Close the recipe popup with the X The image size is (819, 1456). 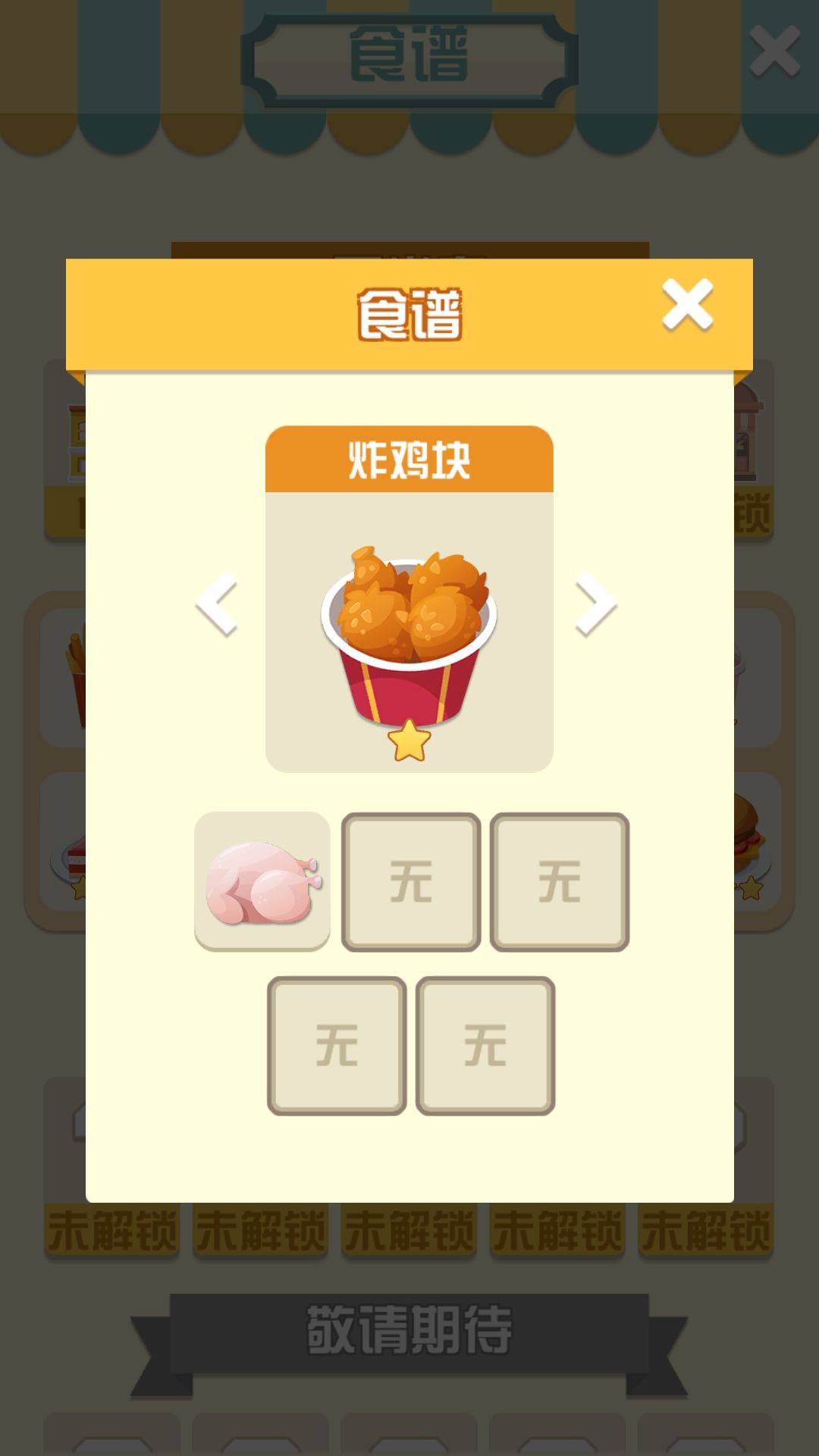686,303
